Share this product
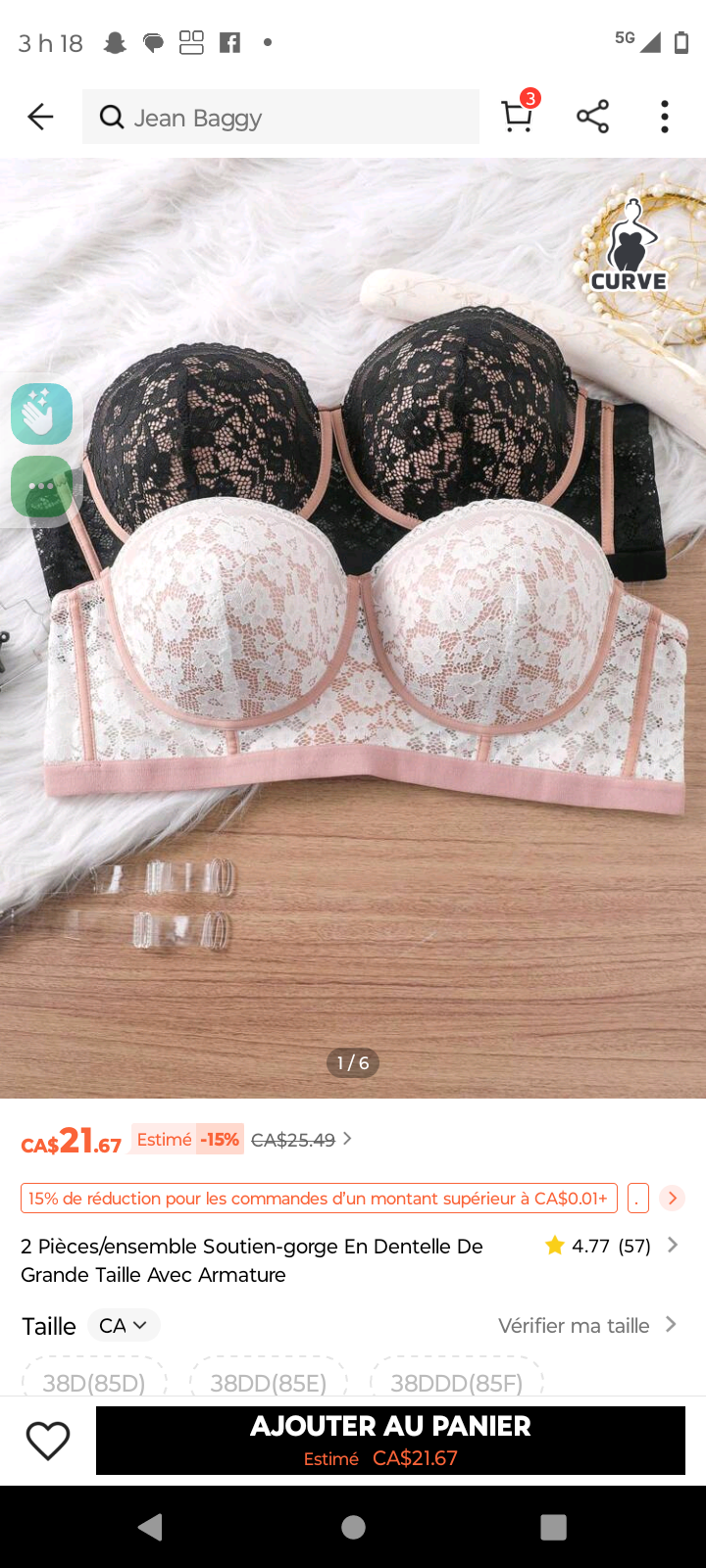Viewport: 706px width, 1568px height. click(592, 117)
